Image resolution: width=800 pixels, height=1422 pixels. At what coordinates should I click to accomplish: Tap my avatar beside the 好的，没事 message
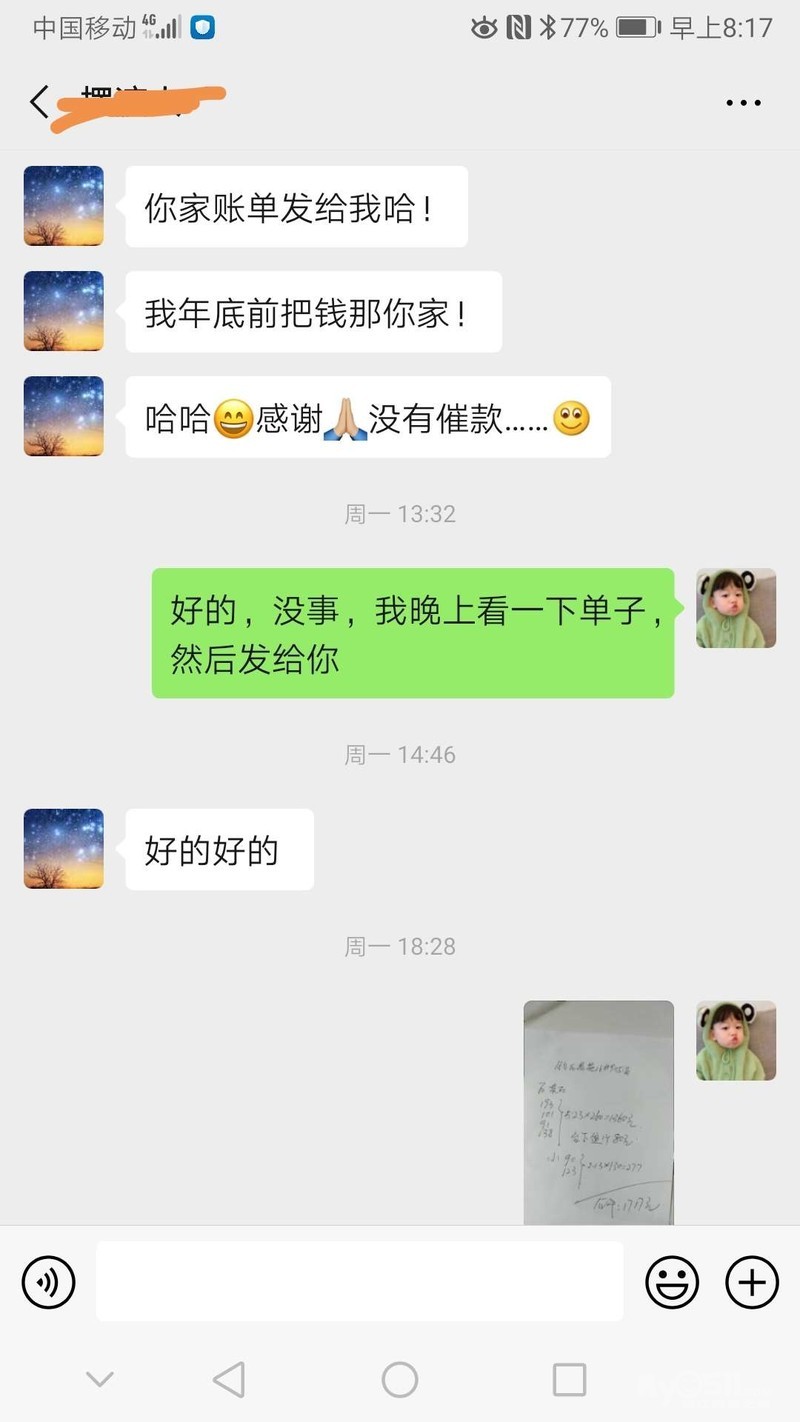pos(736,608)
